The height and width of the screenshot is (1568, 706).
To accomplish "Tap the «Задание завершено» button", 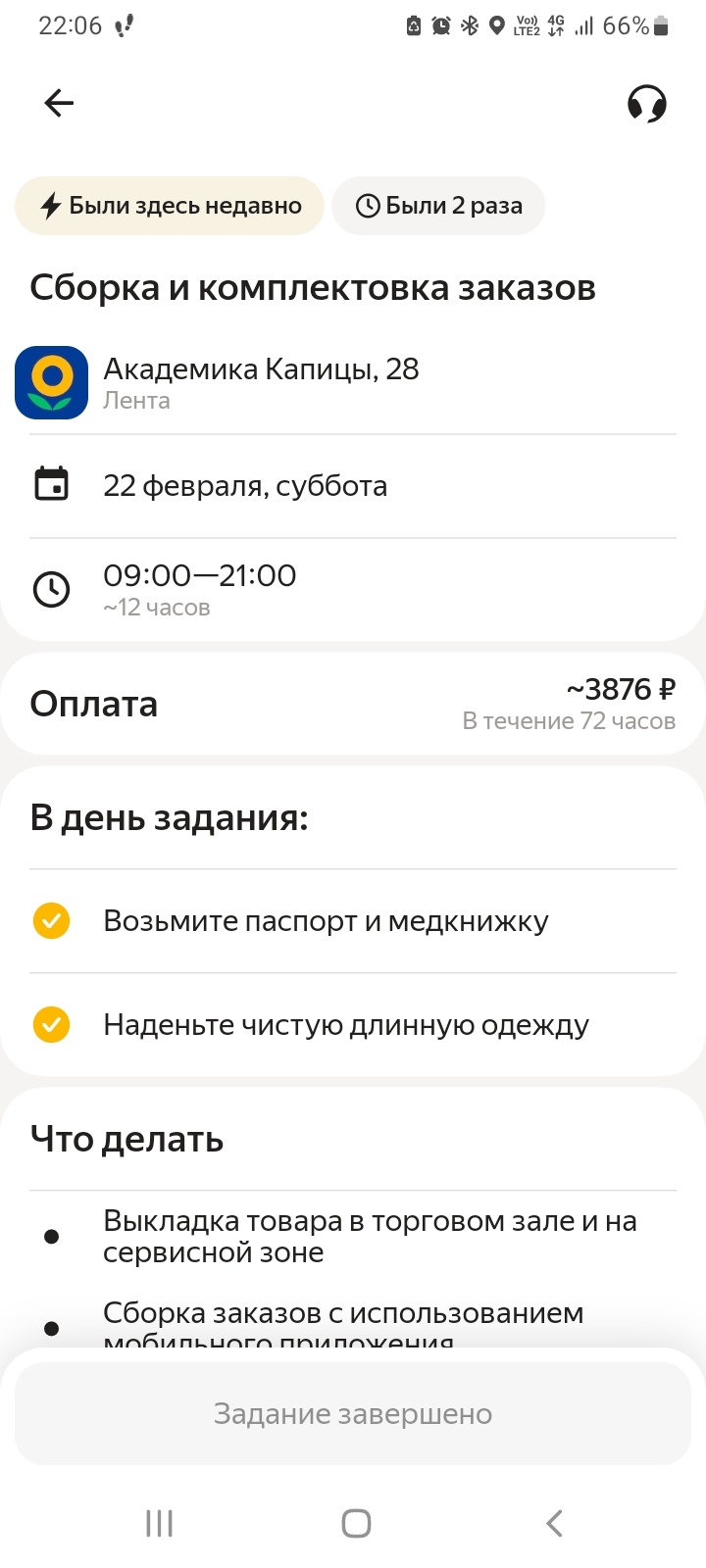I will pos(353,1414).
